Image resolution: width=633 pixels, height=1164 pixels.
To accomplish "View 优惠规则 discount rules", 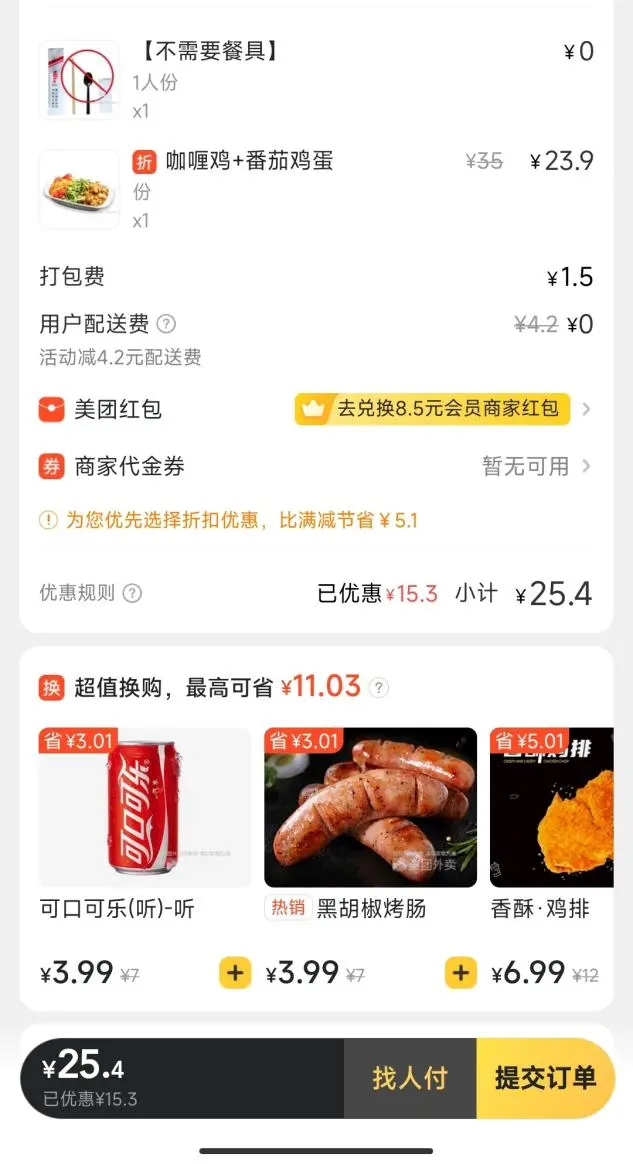I will point(91,593).
